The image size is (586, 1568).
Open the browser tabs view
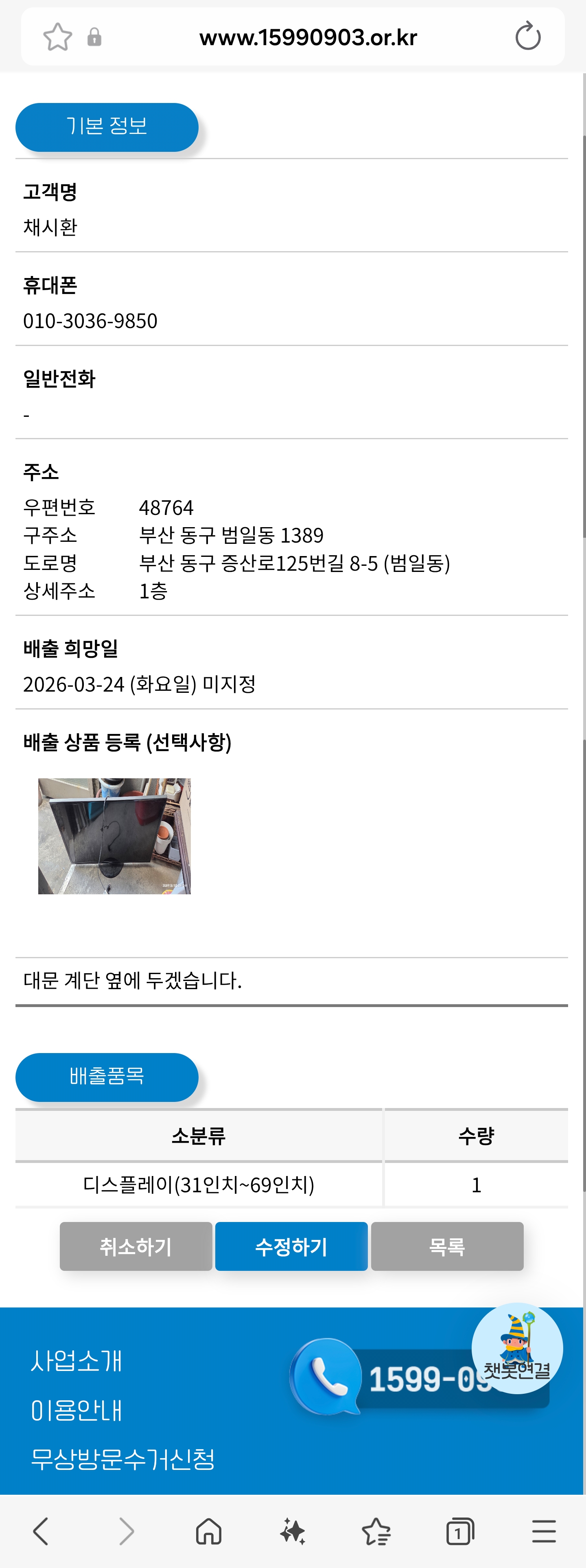[x=460, y=1531]
